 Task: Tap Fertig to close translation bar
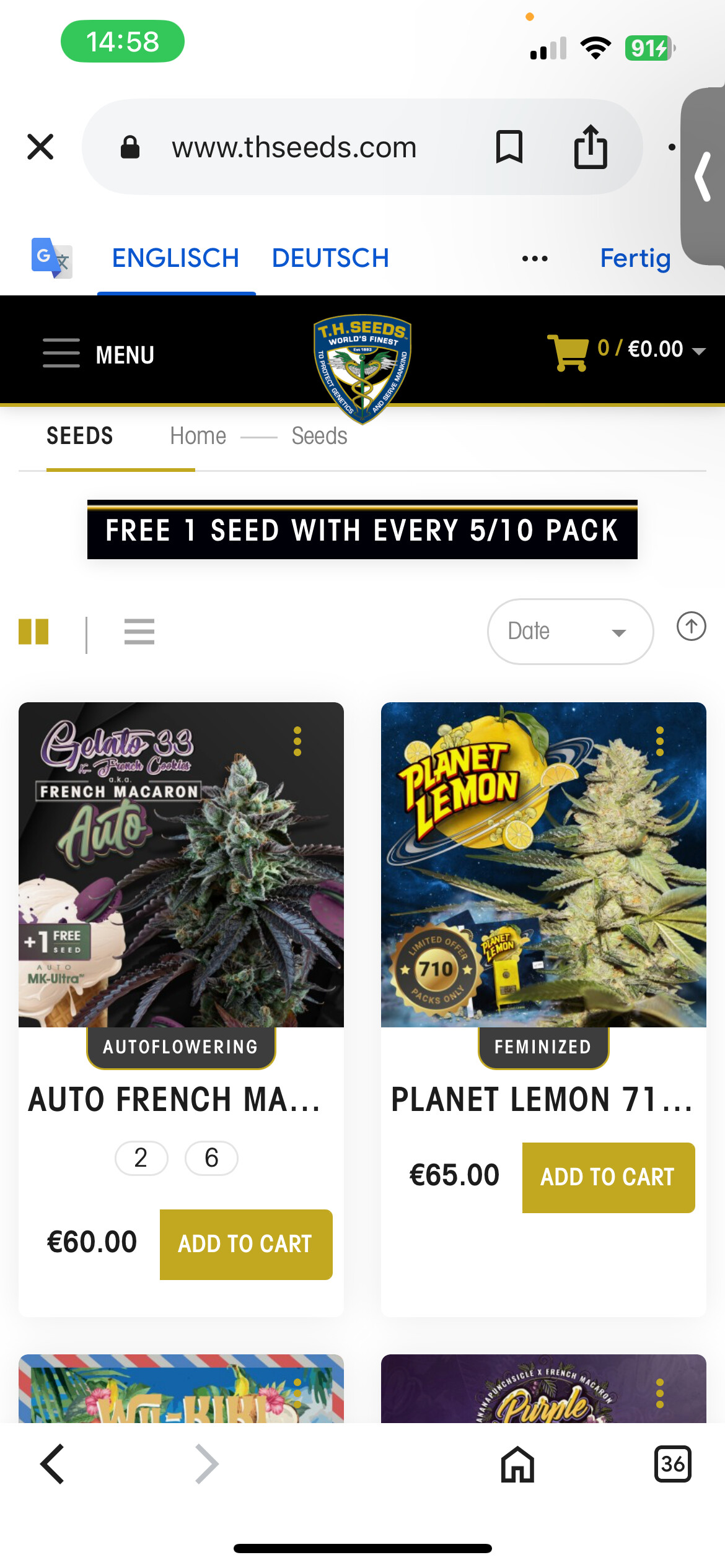pyautogui.click(x=635, y=258)
